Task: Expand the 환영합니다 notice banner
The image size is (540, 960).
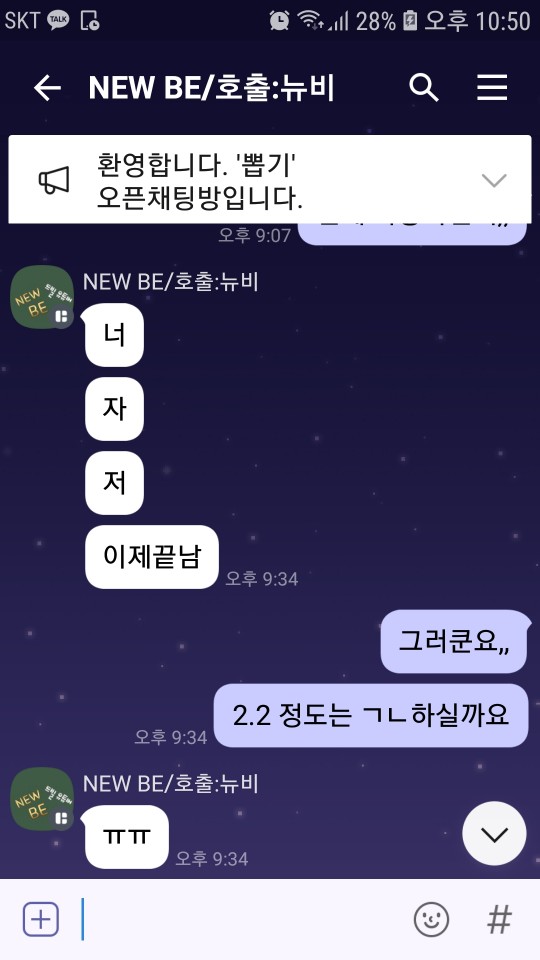Action: click(494, 180)
